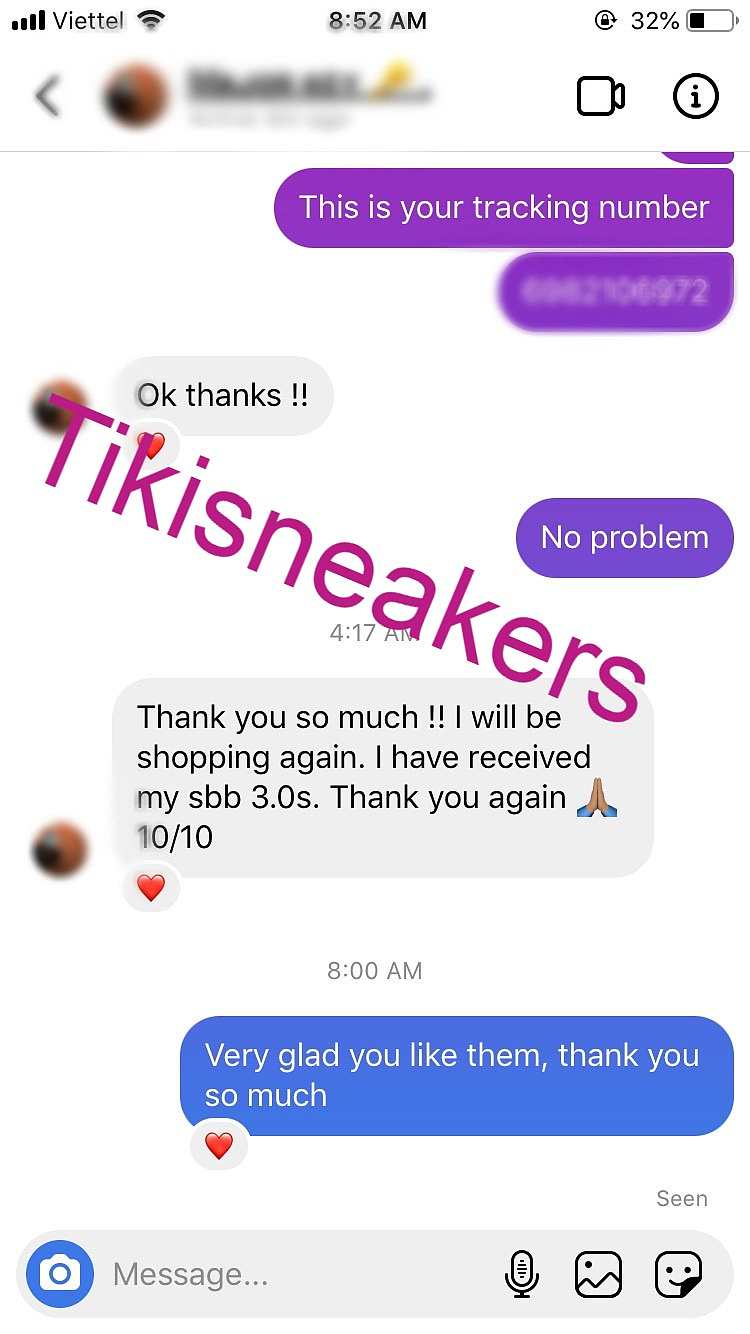The width and height of the screenshot is (750, 1334).
Task: Start a video call
Action: 601,97
